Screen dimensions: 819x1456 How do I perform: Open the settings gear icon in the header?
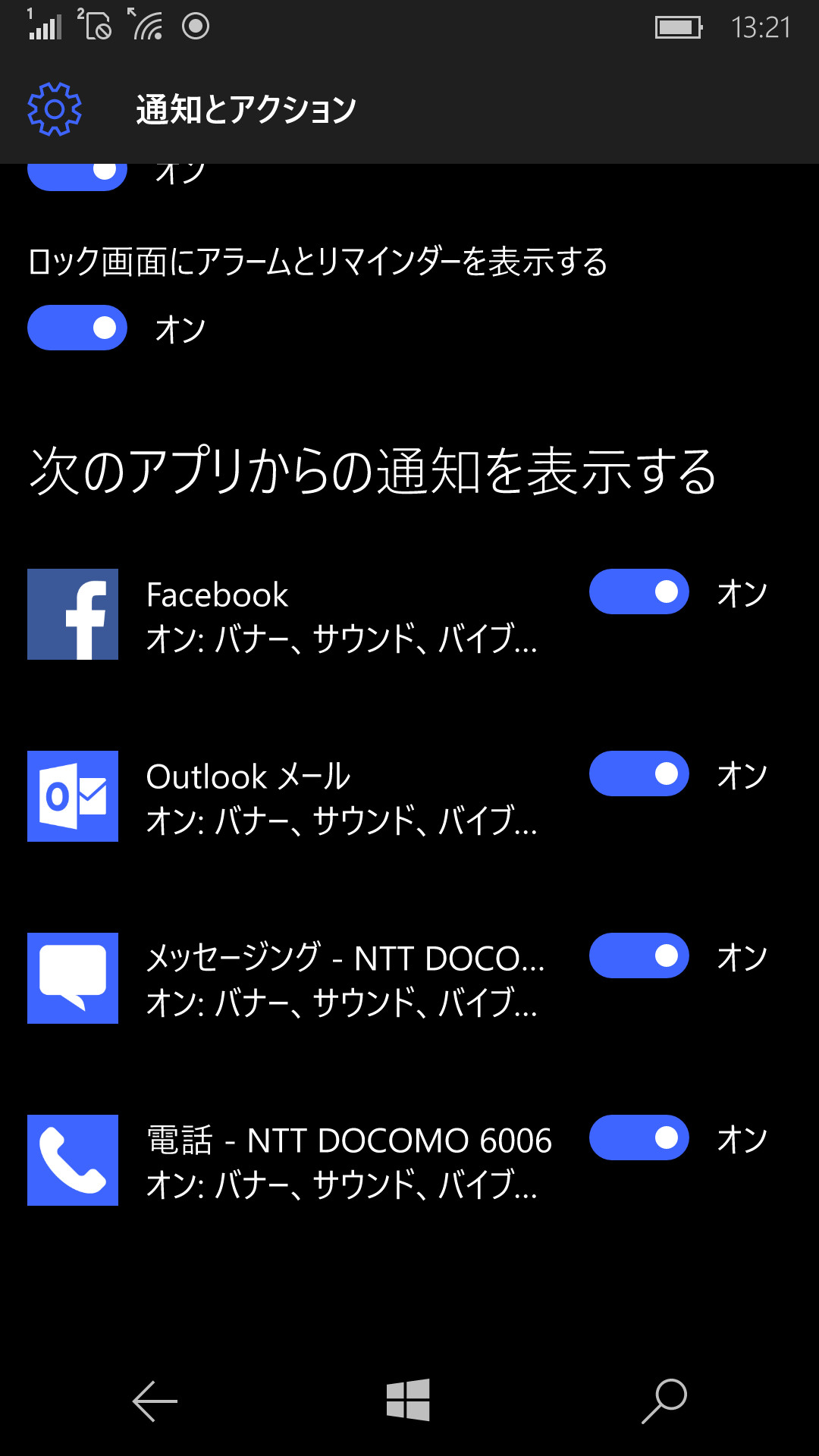click(53, 110)
